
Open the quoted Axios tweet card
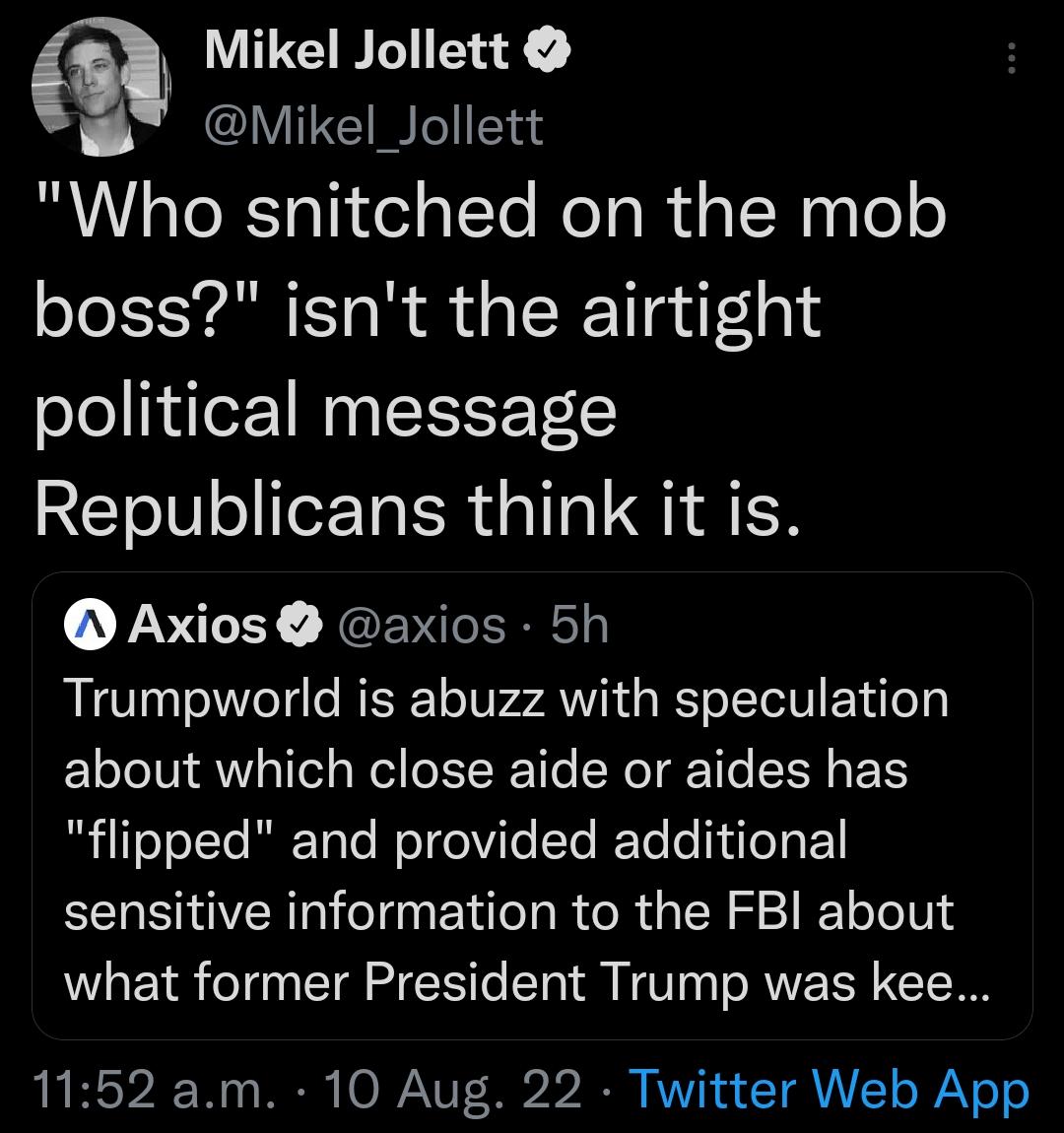pyautogui.click(x=532, y=803)
